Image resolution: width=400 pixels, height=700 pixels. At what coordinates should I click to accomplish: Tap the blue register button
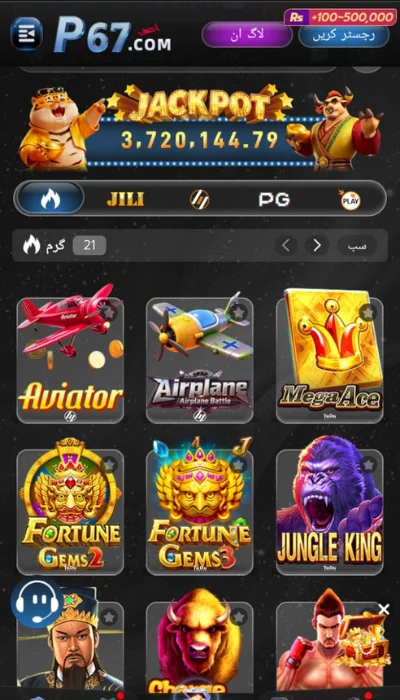pyautogui.click(x=344, y=35)
